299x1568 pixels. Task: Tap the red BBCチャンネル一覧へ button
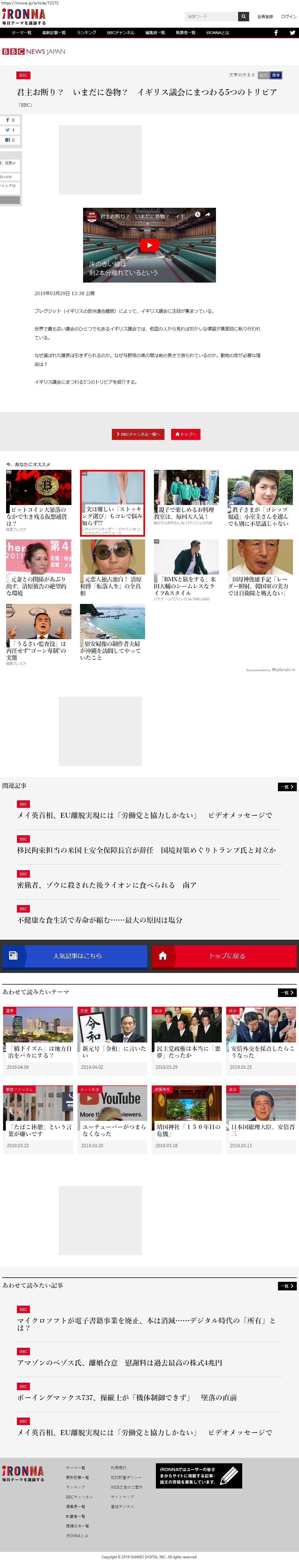138,434
